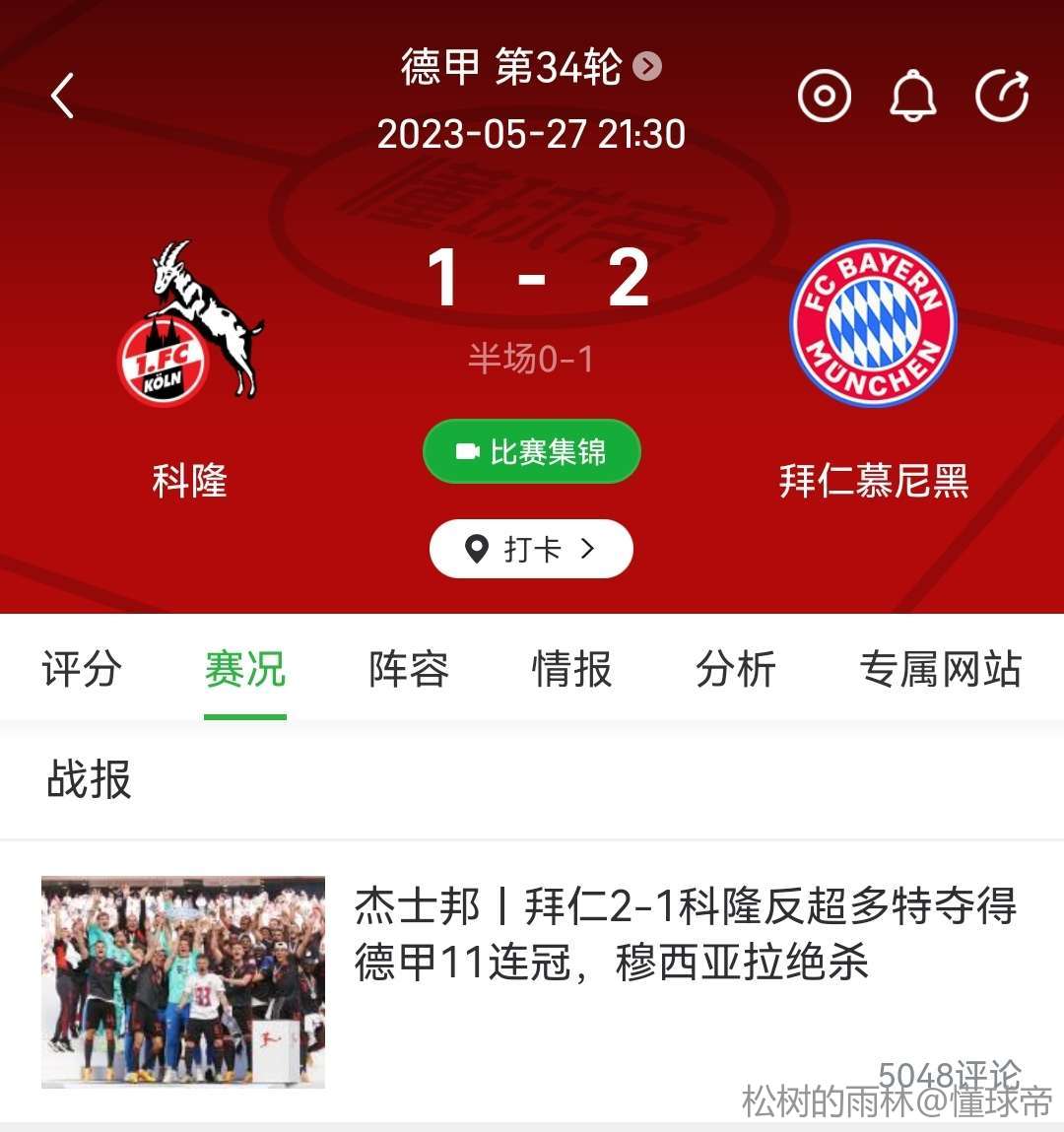Share this match via the arrow icon
This screenshot has width=1064, height=1132.
click(1002, 97)
